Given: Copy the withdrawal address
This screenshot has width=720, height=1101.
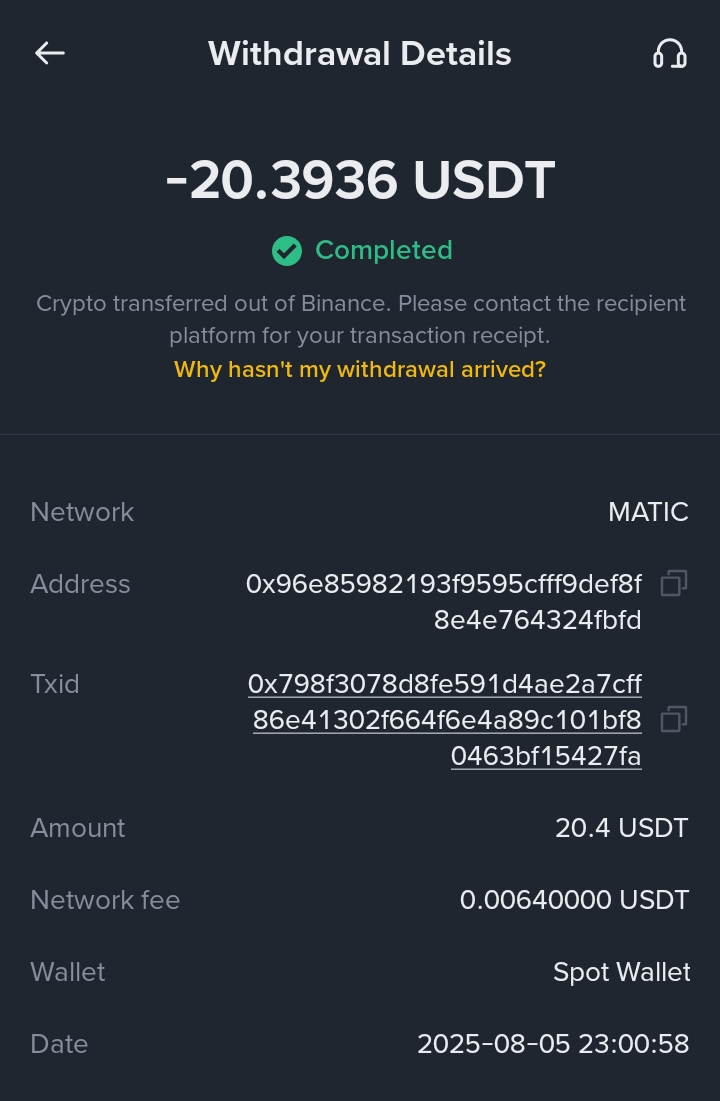Looking at the screenshot, I should [x=674, y=584].
